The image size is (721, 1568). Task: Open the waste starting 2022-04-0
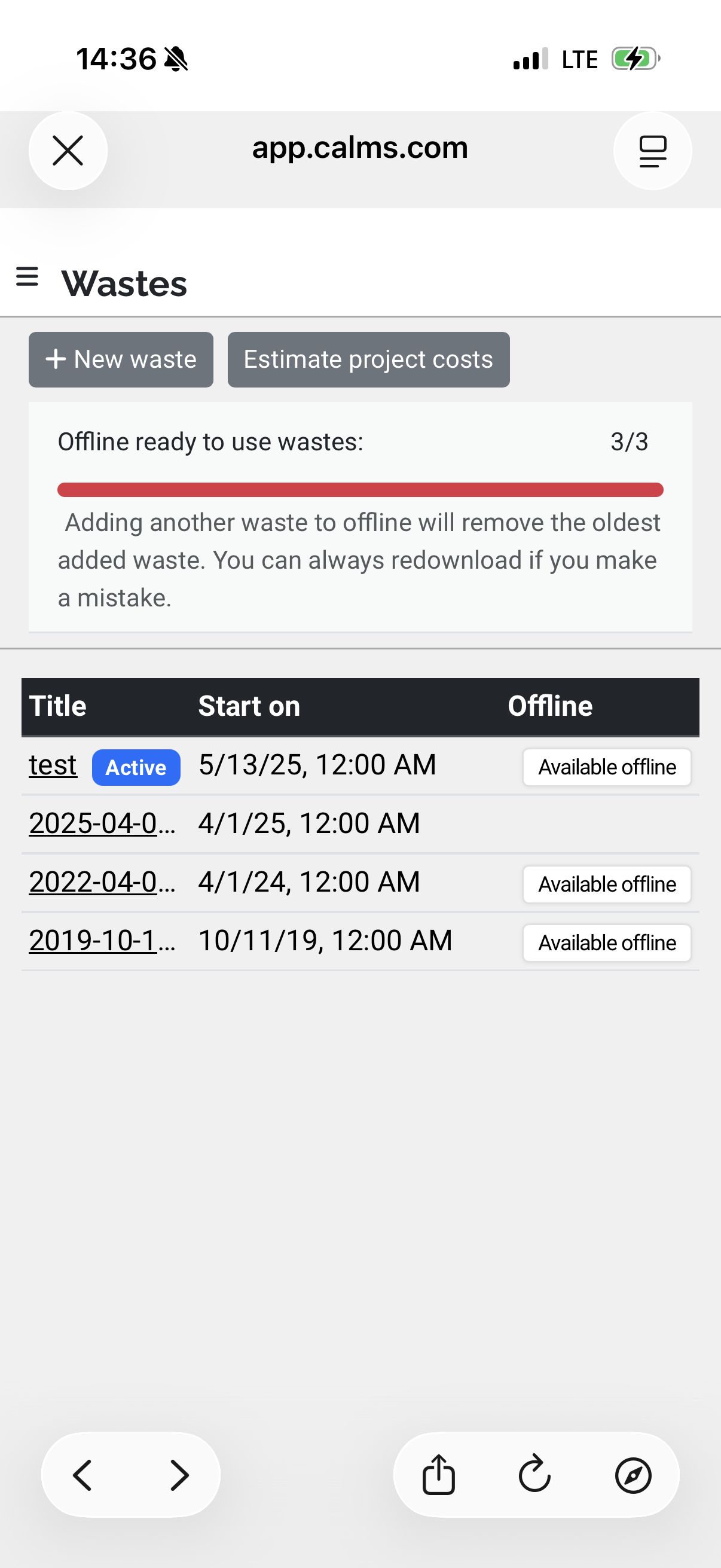click(x=102, y=882)
